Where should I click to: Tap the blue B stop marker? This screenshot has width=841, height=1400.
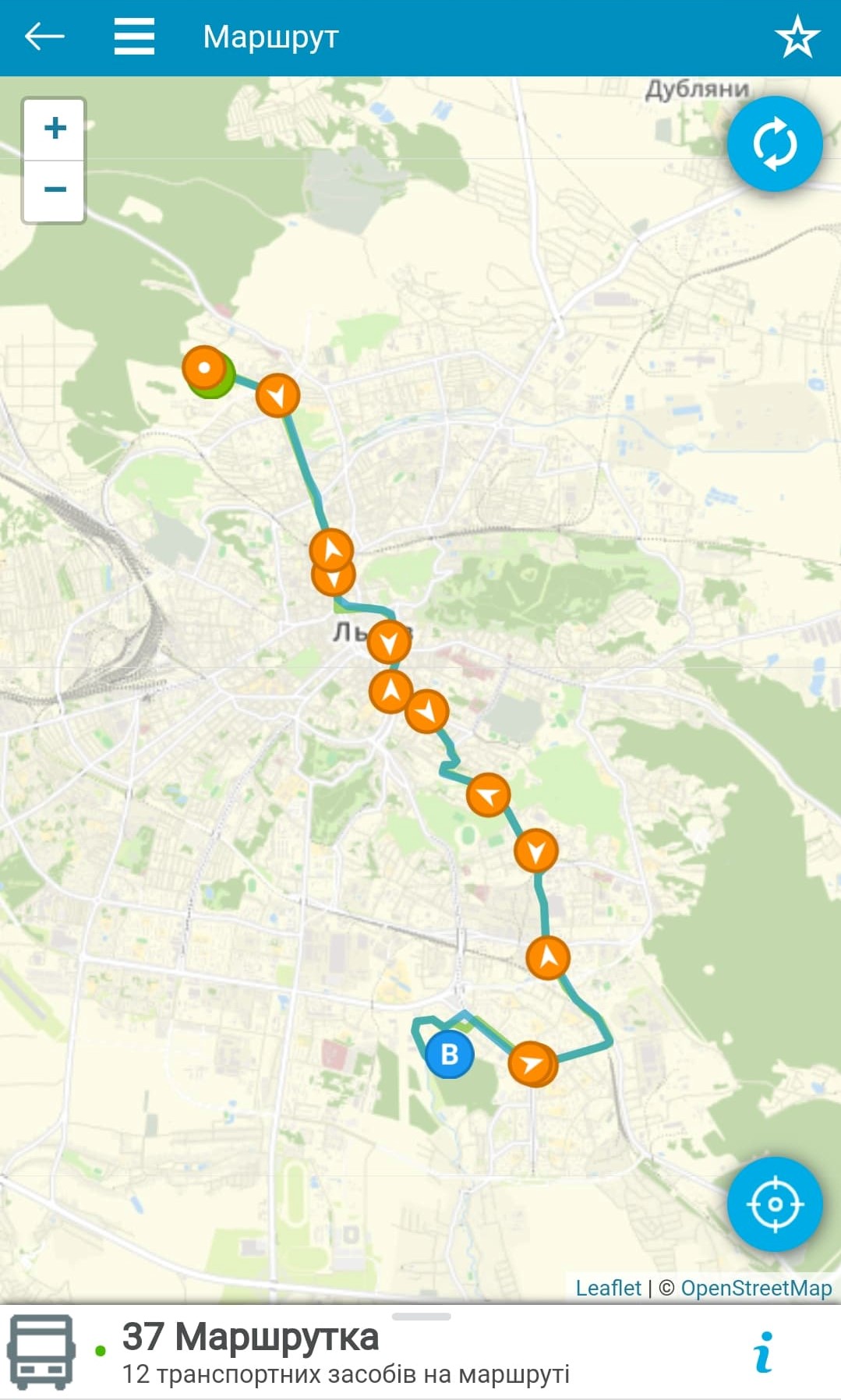pos(450,1054)
